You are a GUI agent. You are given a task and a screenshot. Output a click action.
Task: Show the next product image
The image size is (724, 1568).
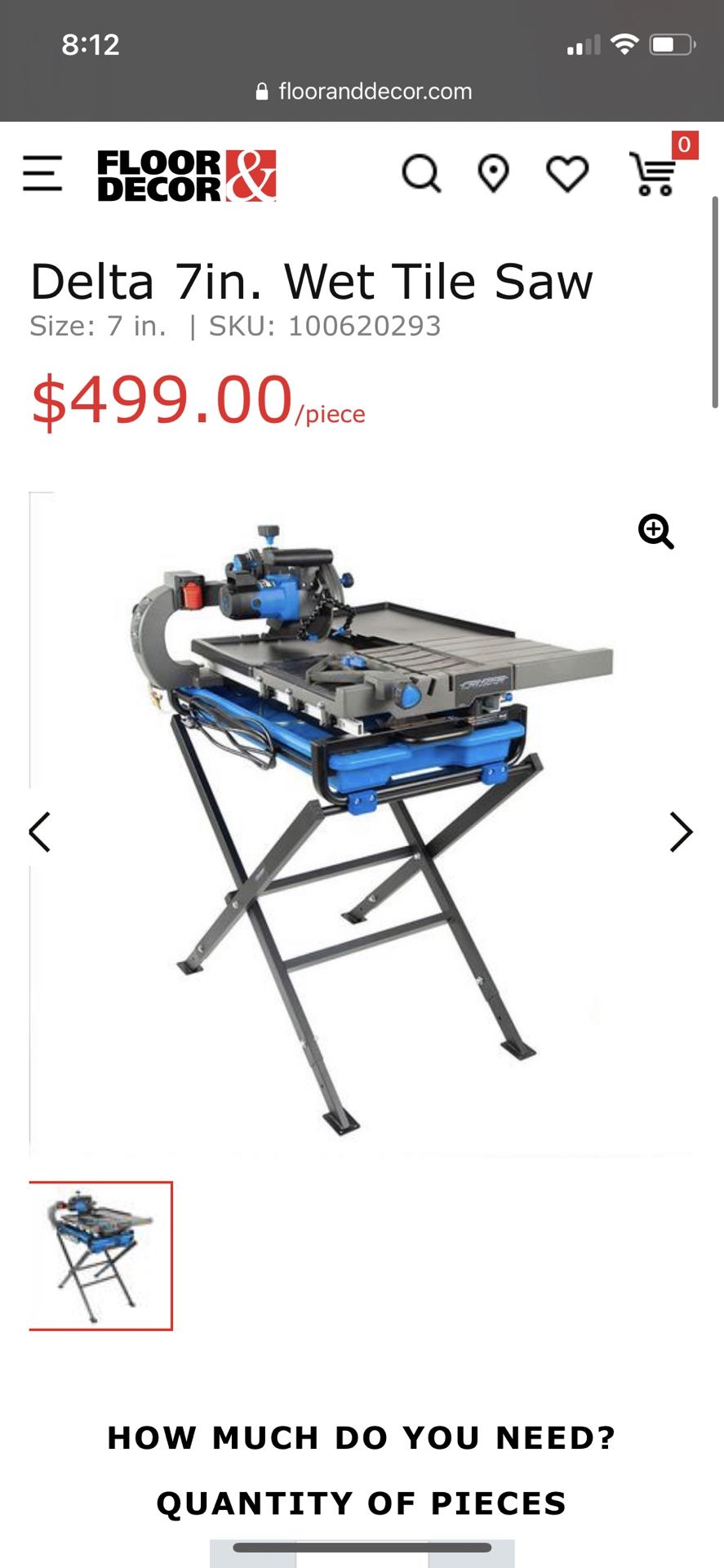pyautogui.click(x=681, y=832)
